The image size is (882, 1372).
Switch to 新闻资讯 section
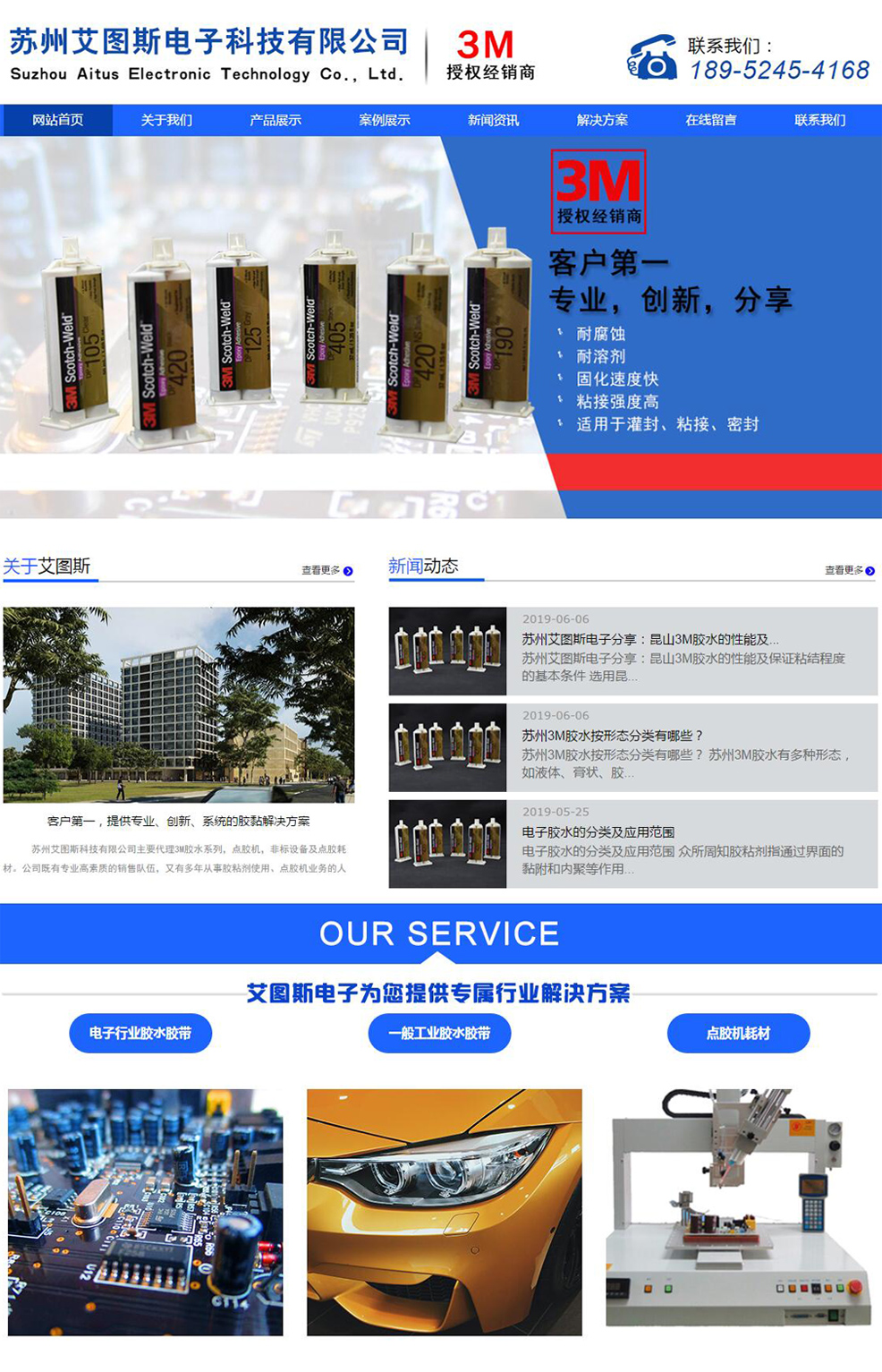pyautogui.click(x=493, y=120)
